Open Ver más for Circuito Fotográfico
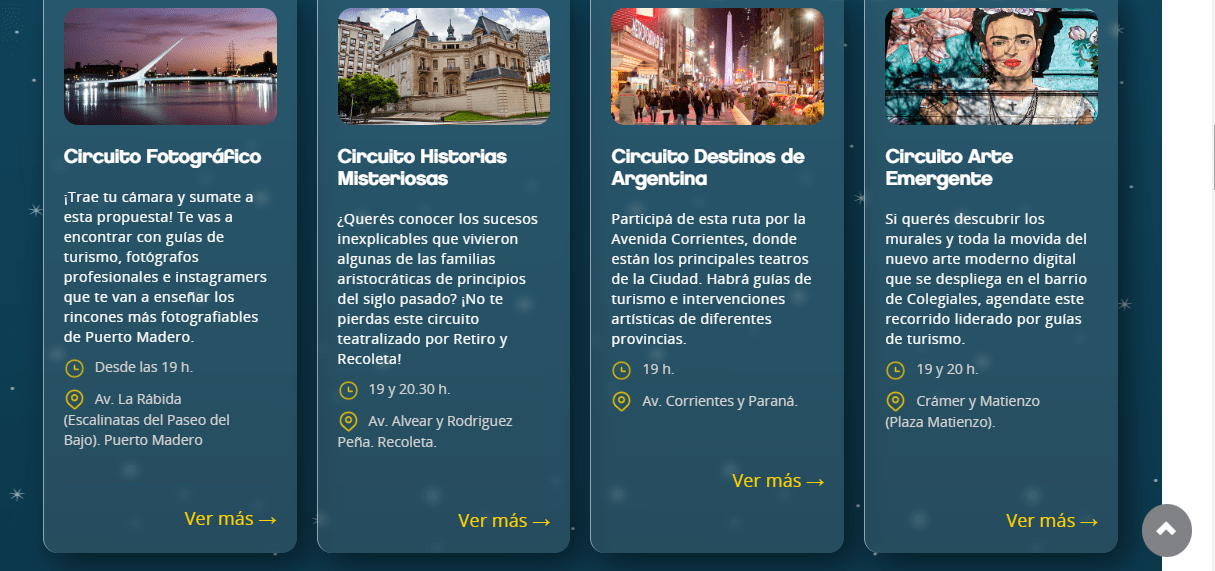Viewport: 1215px width, 571px height. tap(230, 519)
